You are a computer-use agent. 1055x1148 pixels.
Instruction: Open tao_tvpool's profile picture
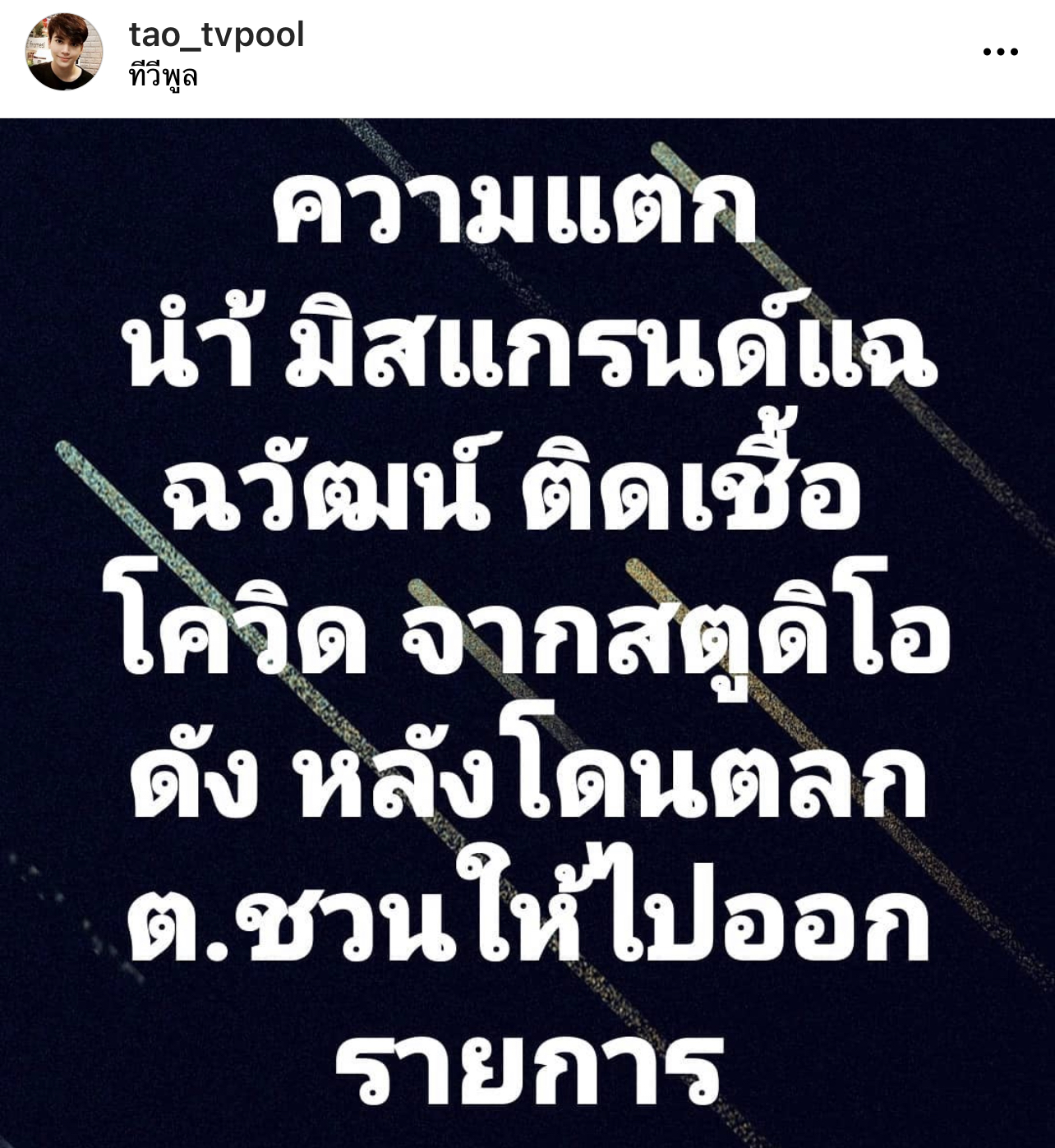(x=64, y=53)
